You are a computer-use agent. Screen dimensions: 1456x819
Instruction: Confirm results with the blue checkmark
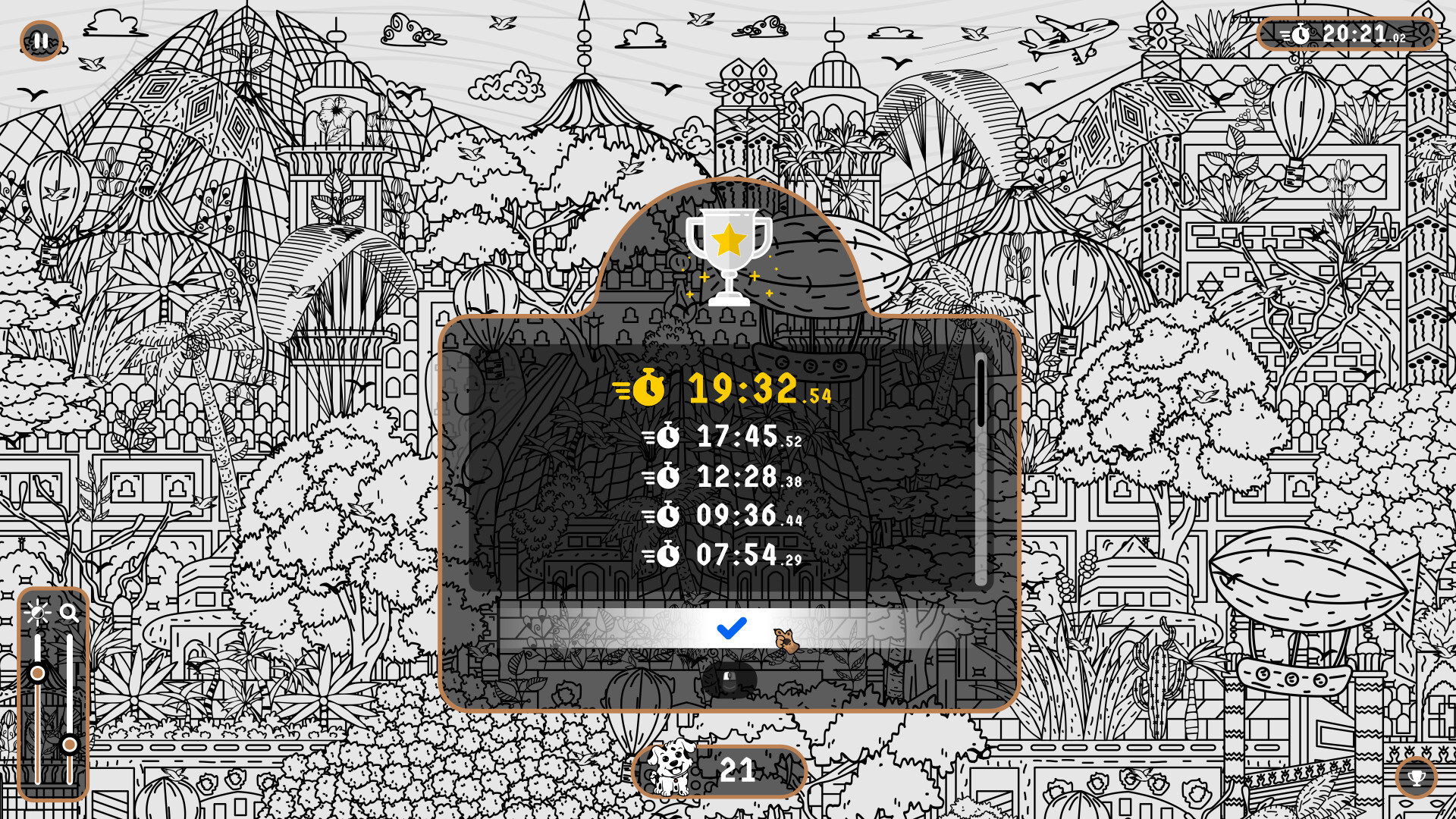[732, 628]
